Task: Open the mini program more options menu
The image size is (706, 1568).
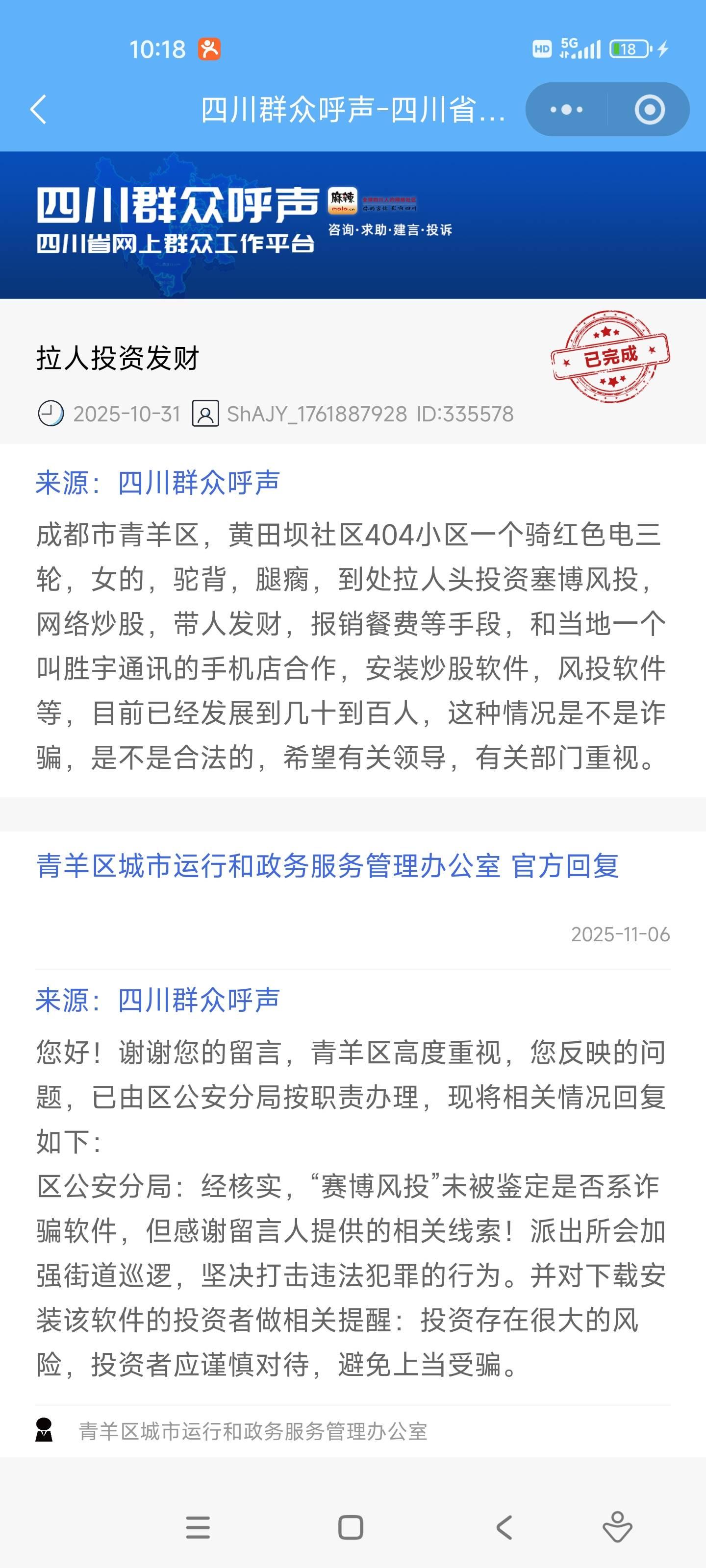Action: pos(566,110)
